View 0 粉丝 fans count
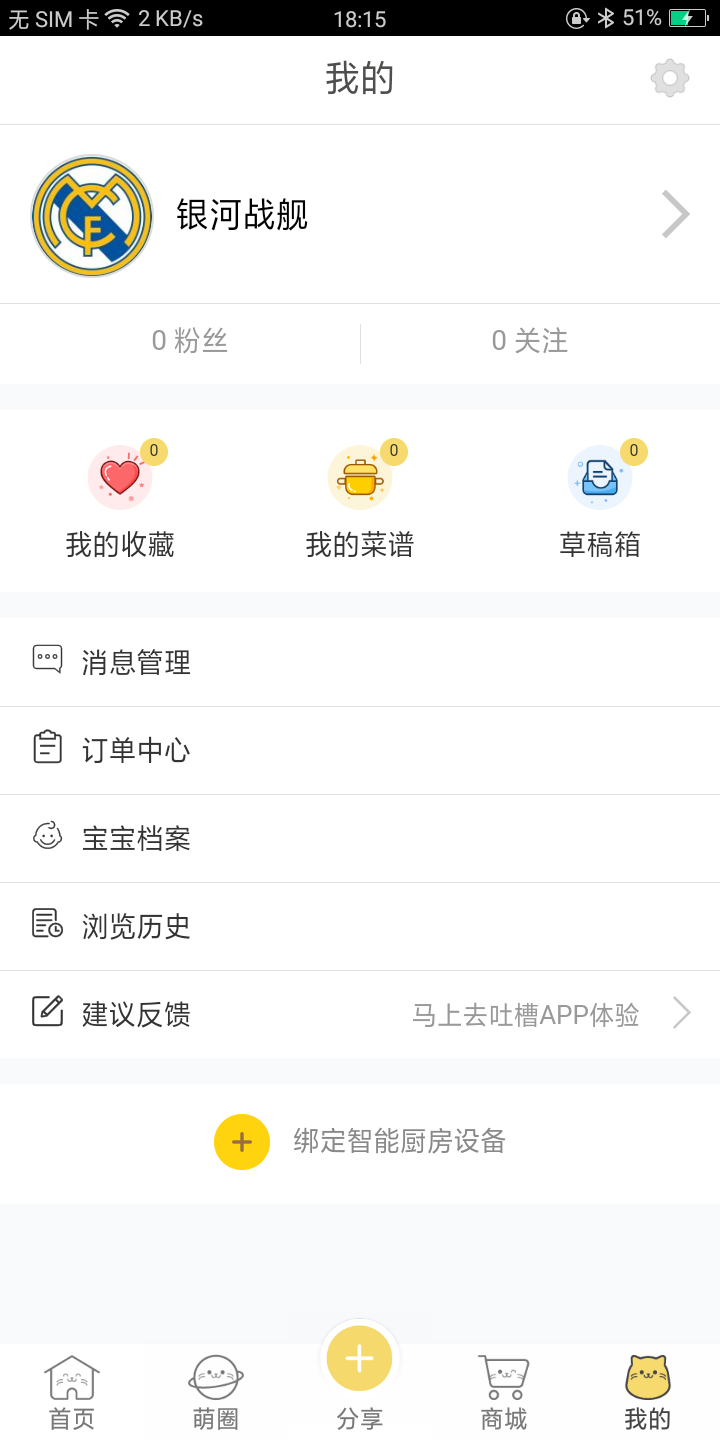 tap(191, 341)
